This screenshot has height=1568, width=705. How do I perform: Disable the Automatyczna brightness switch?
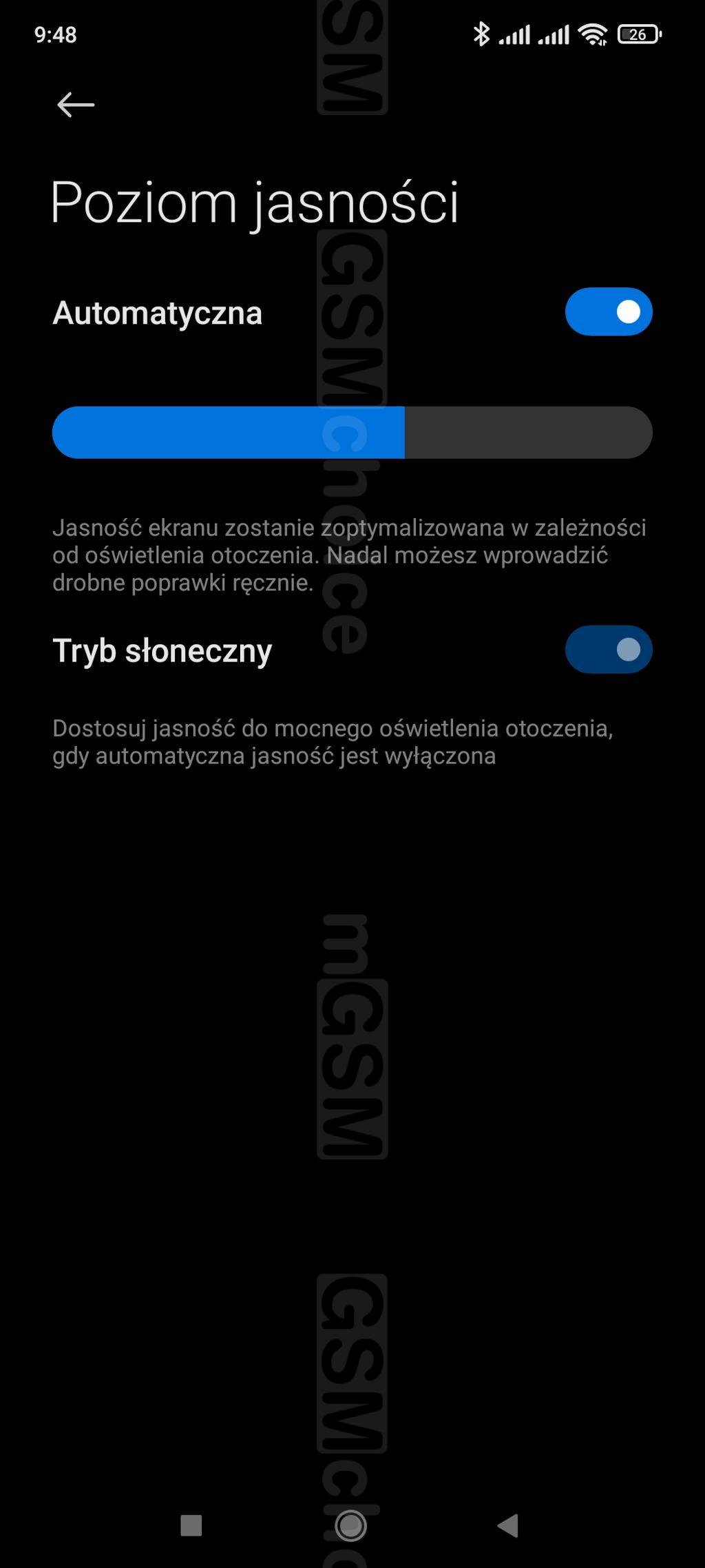[x=609, y=312]
